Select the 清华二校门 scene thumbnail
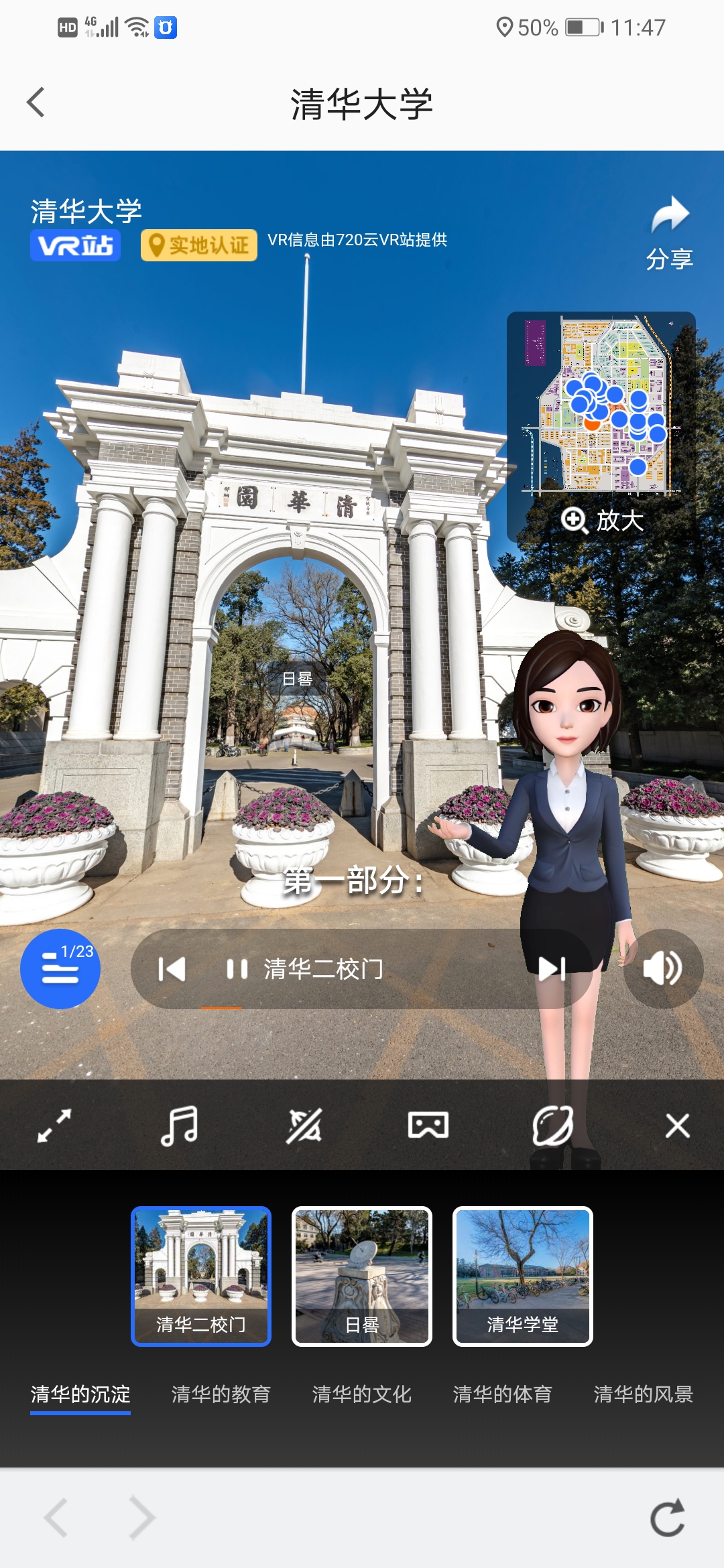Image resolution: width=724 pixels, height=1568 pixels. [201, 1276]
